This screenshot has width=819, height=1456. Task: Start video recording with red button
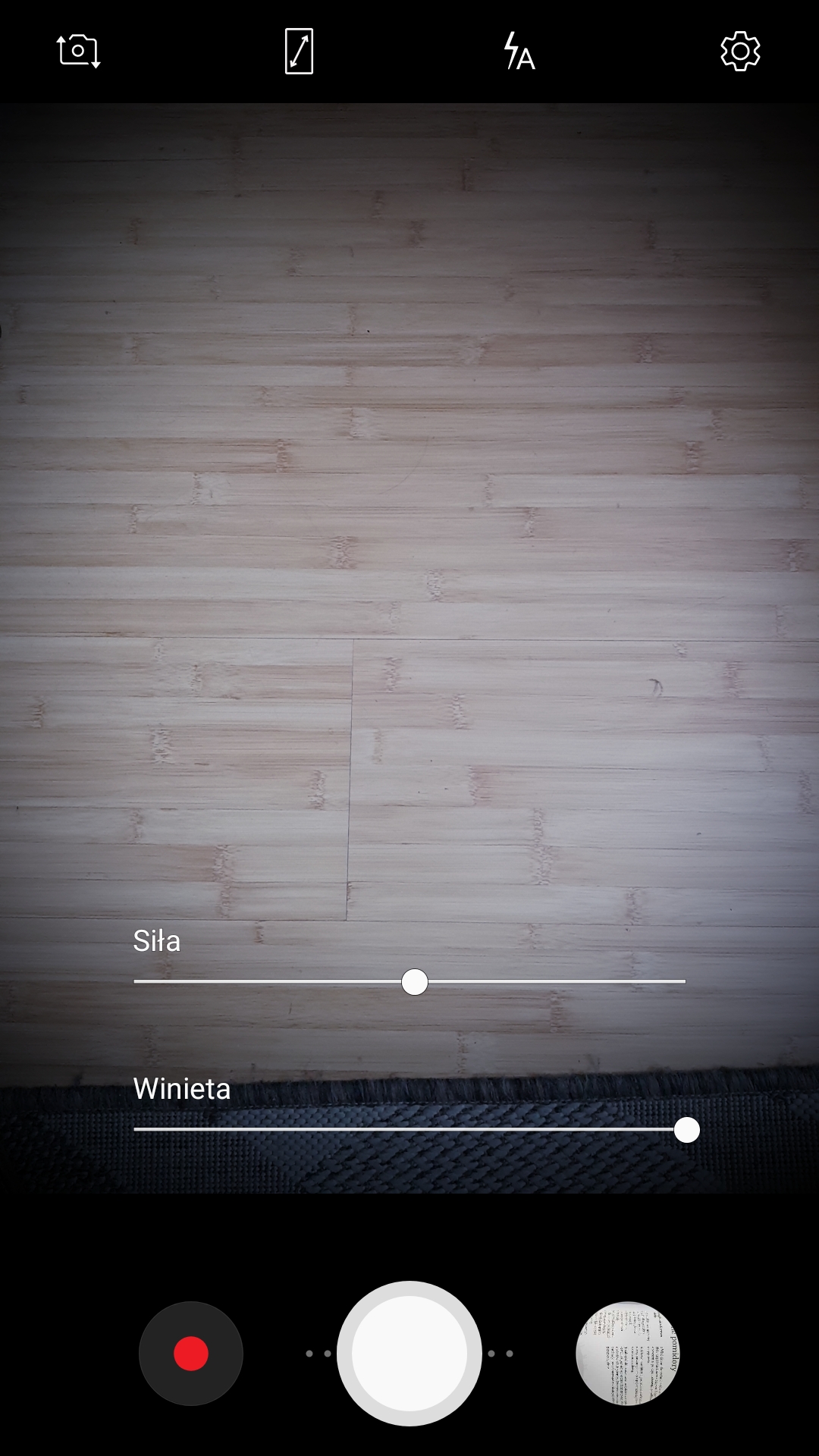(191, 1354)
